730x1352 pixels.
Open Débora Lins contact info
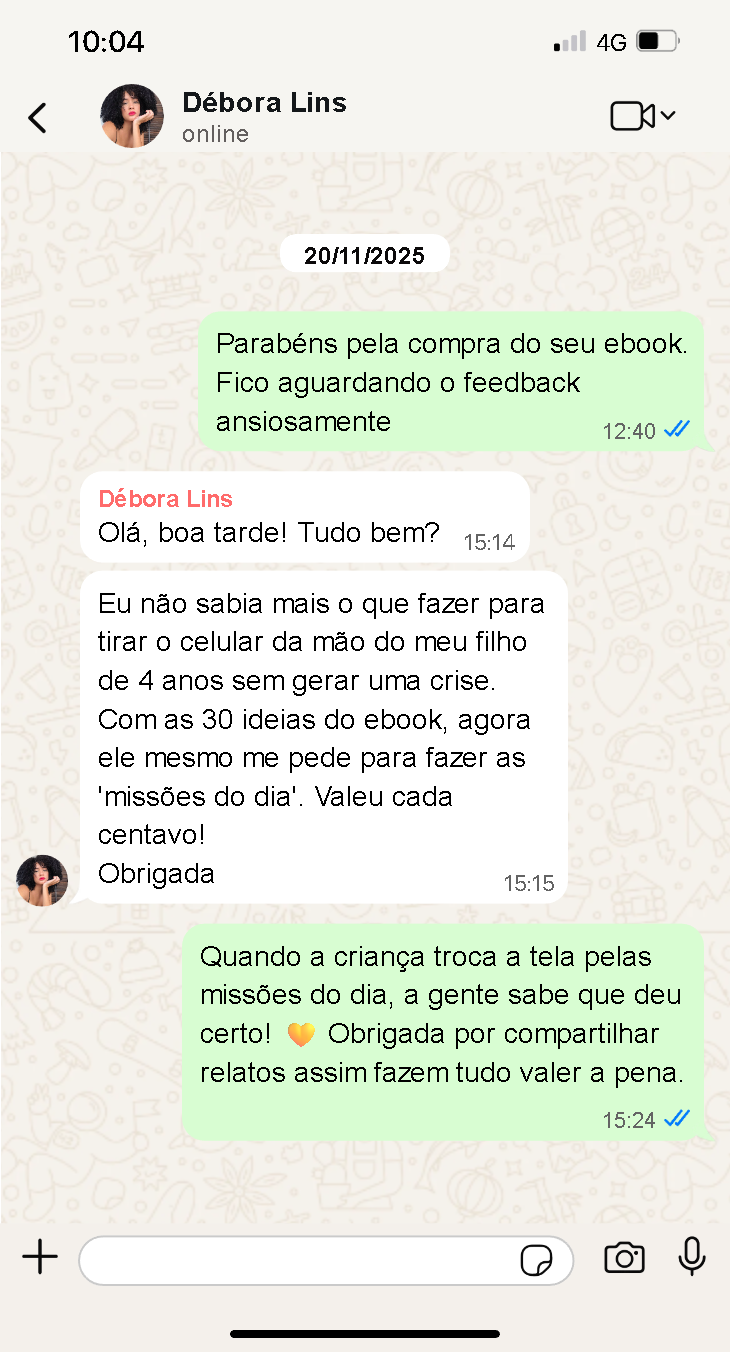click(264, 117)
